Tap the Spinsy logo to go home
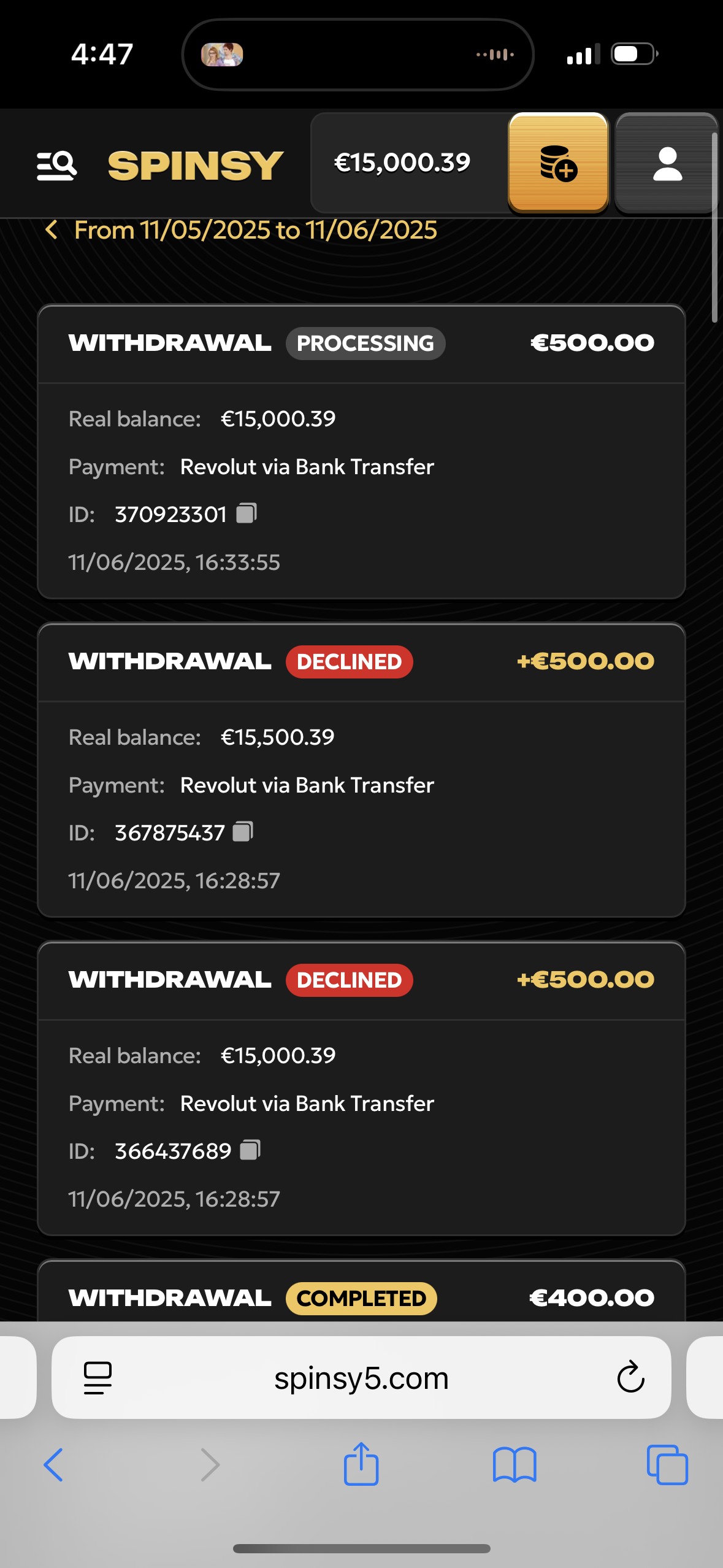Image resolution: width=723 pixels, height=1568 pixels. (195, 166)
